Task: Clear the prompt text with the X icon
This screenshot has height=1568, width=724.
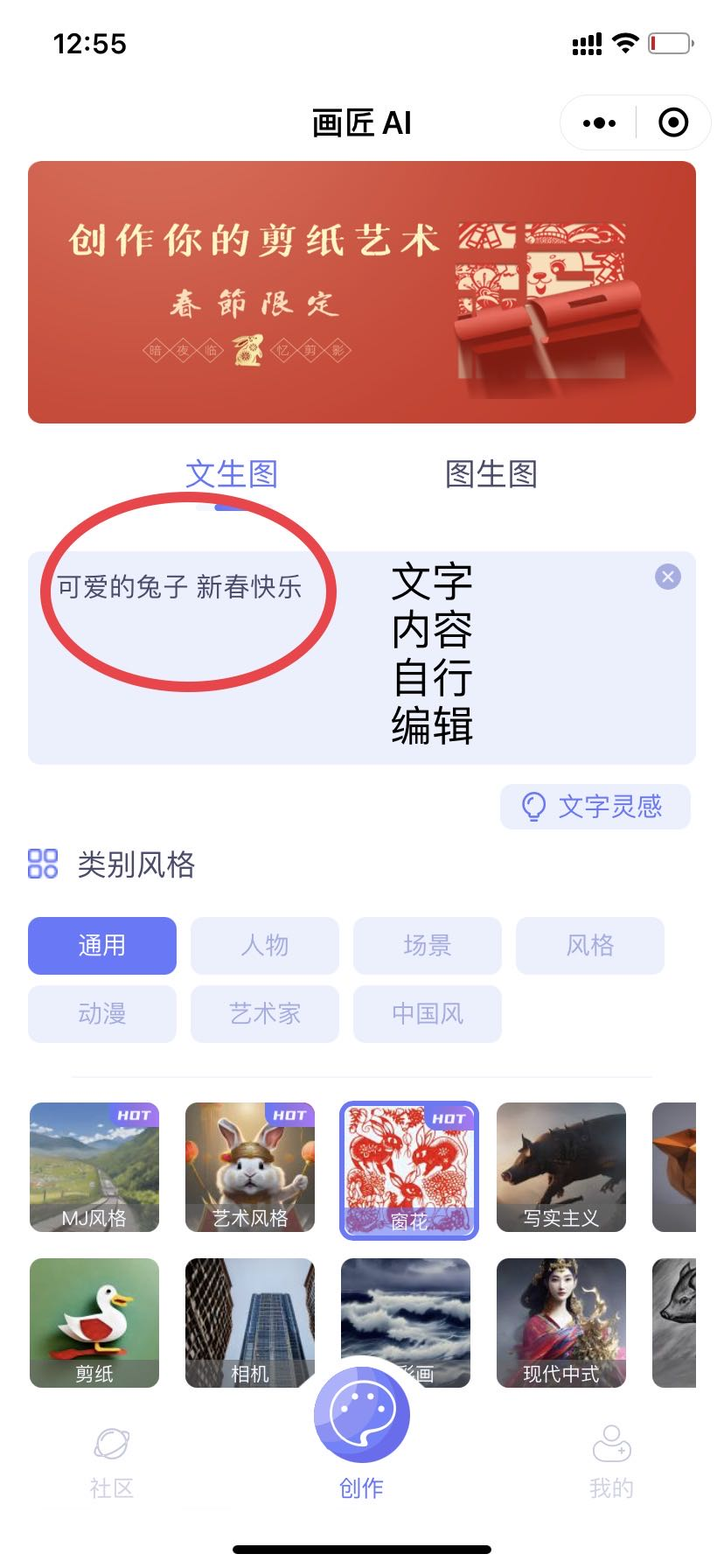Action: [x=668, y=577]
